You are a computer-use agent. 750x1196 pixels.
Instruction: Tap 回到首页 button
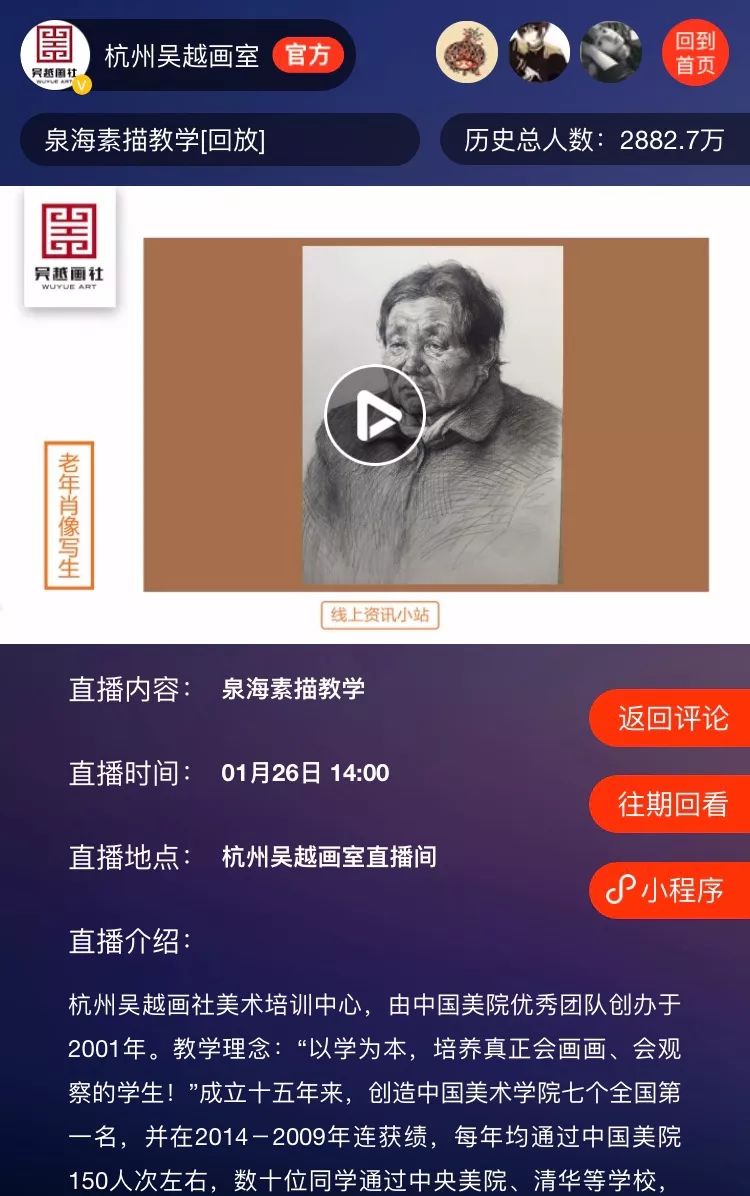point(695,54)
